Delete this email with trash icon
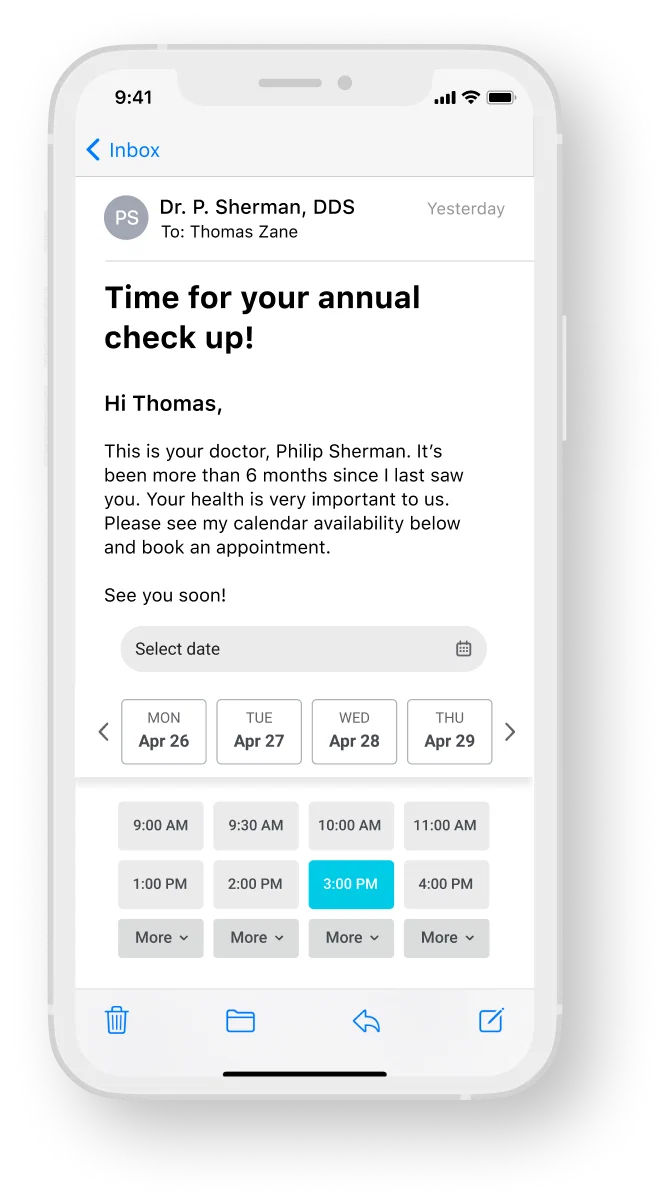This screenshot has height=1202, width=668. click(x=117, y=1020)
